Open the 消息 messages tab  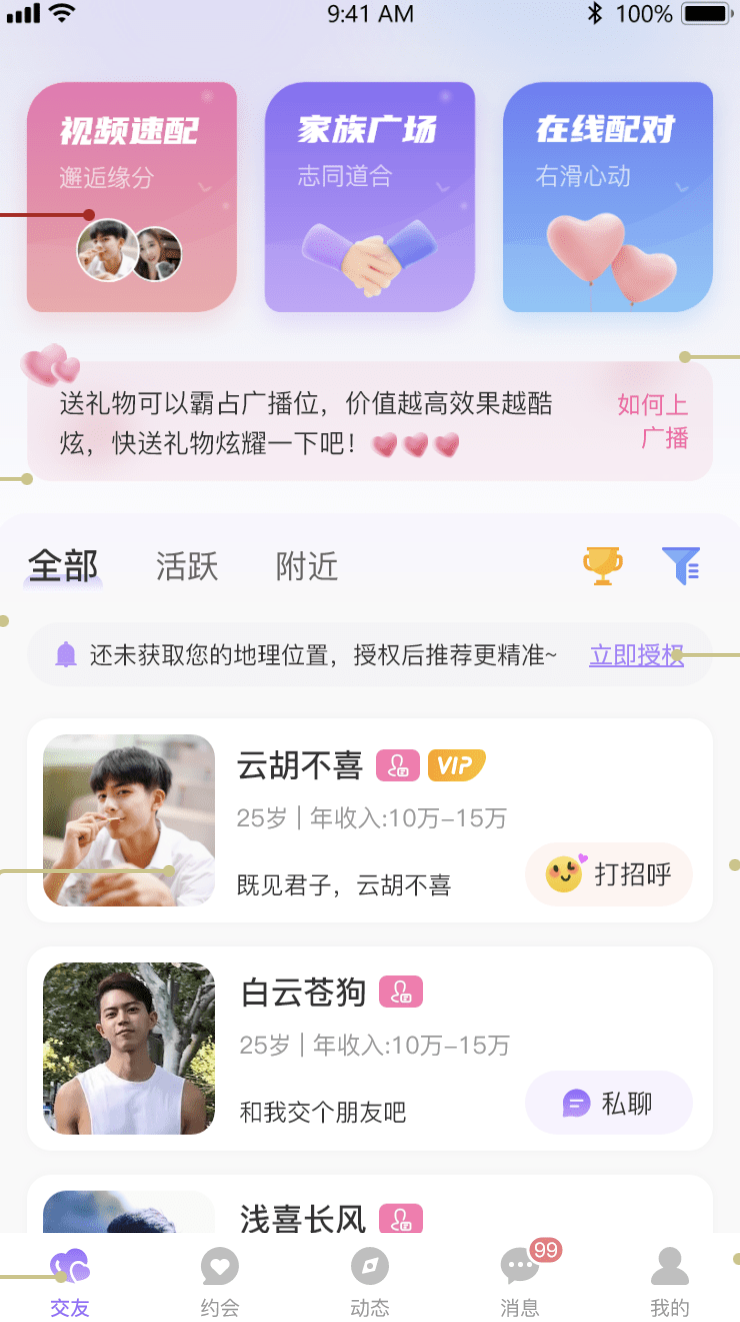click(x=520, y=1282)
